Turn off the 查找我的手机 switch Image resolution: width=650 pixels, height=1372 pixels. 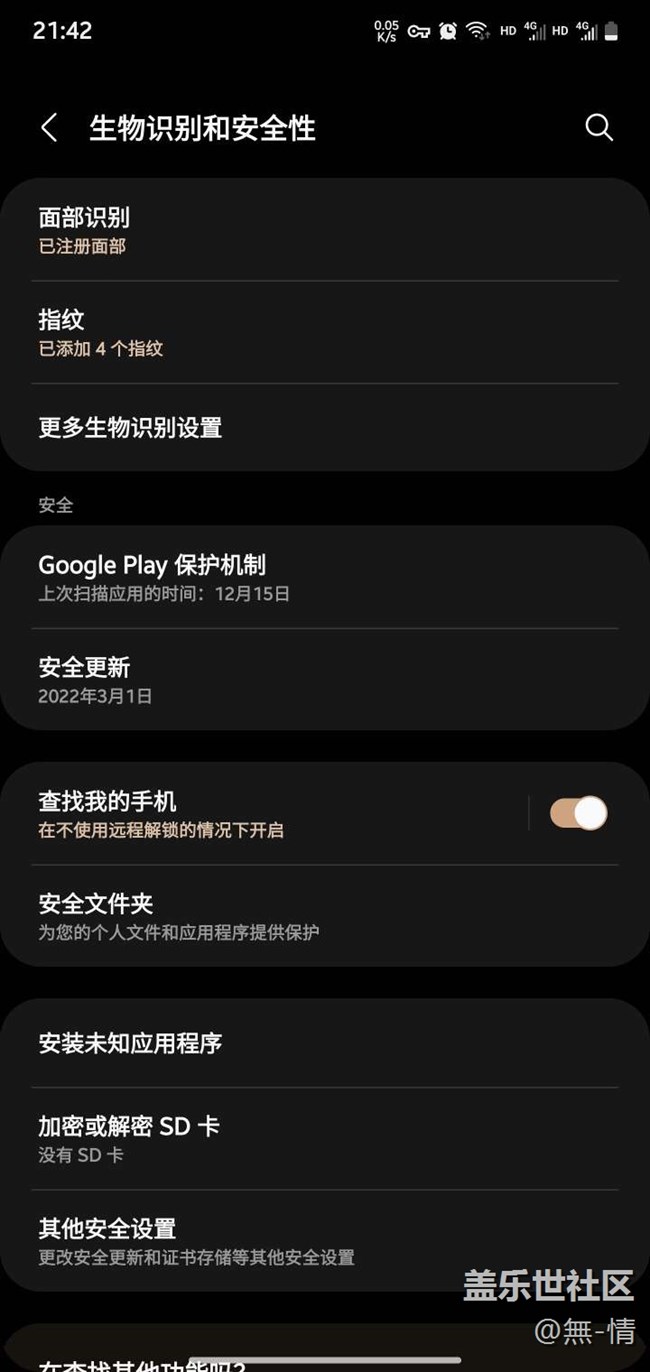click(x=578, y=814)
